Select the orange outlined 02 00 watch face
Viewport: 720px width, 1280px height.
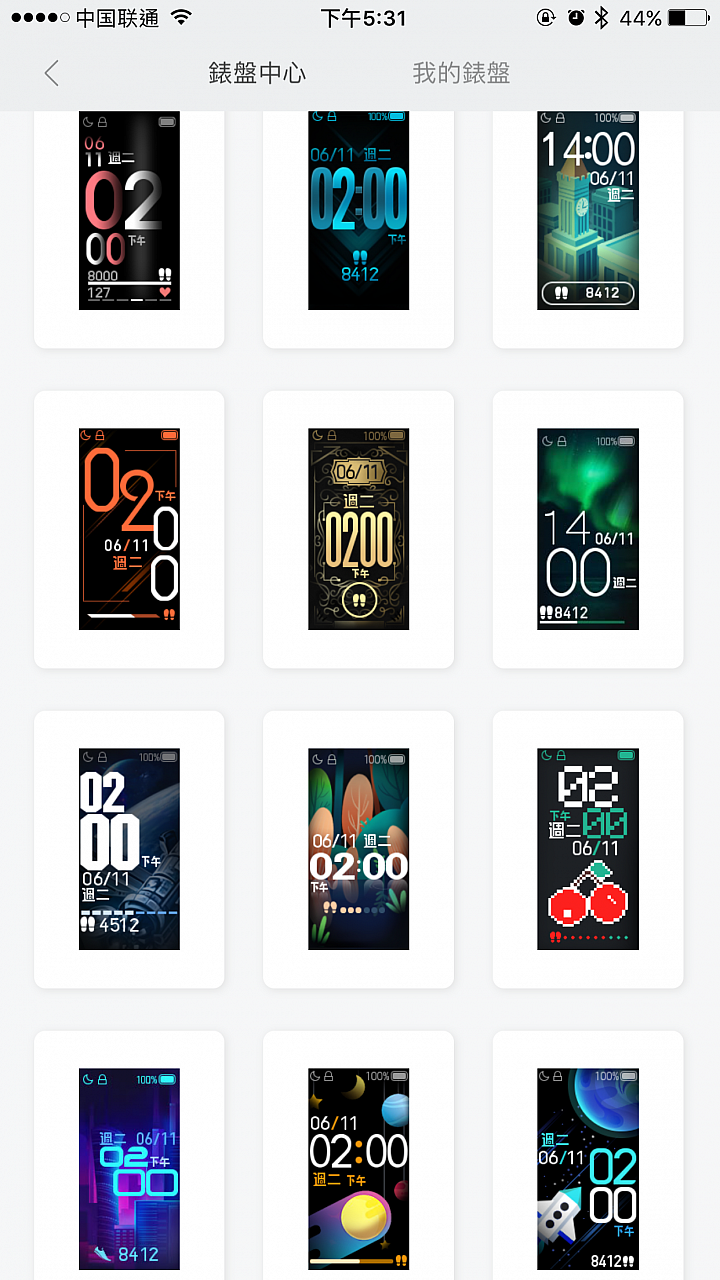129,529
